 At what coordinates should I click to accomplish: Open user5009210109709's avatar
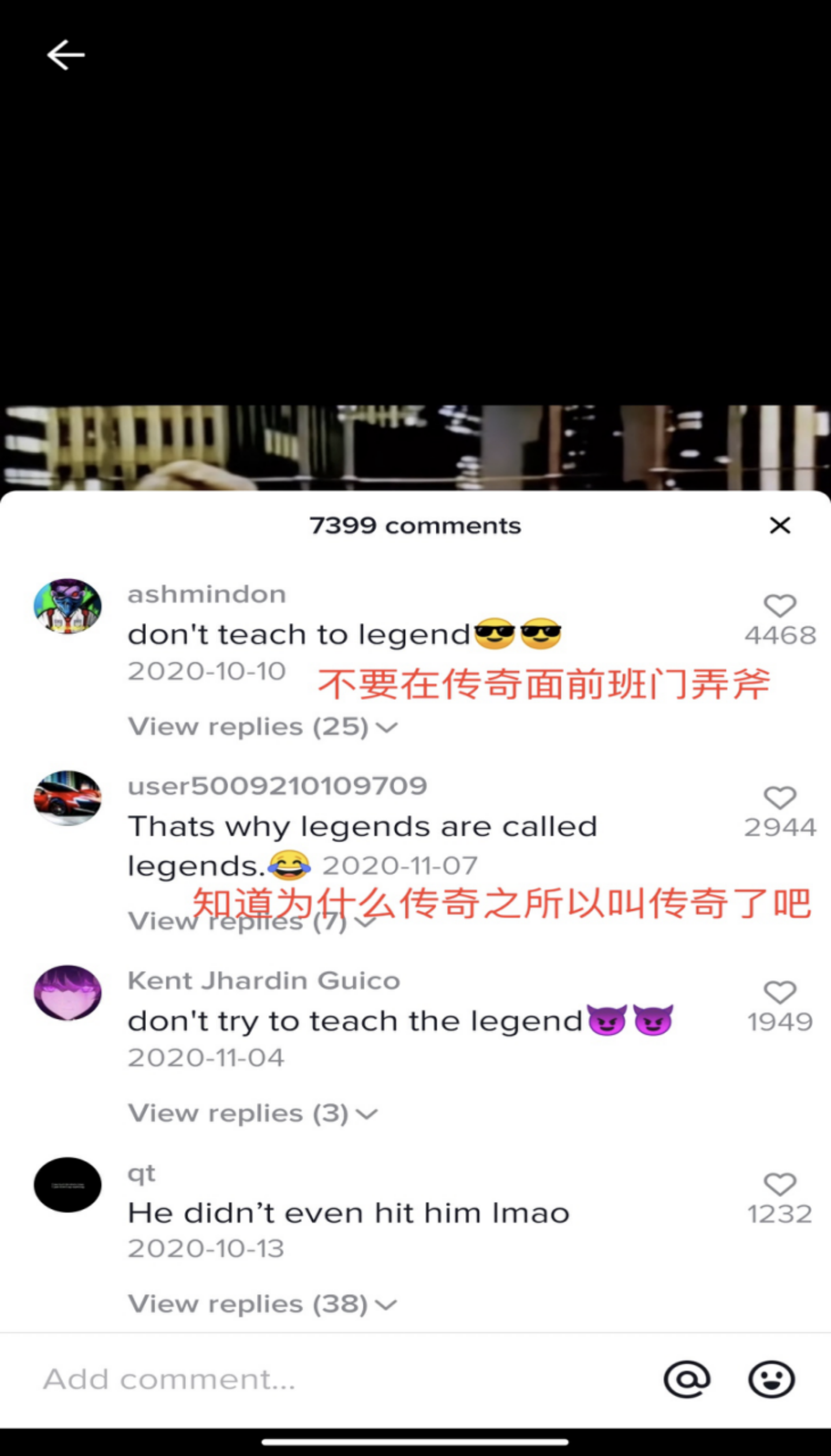(68, 798)
